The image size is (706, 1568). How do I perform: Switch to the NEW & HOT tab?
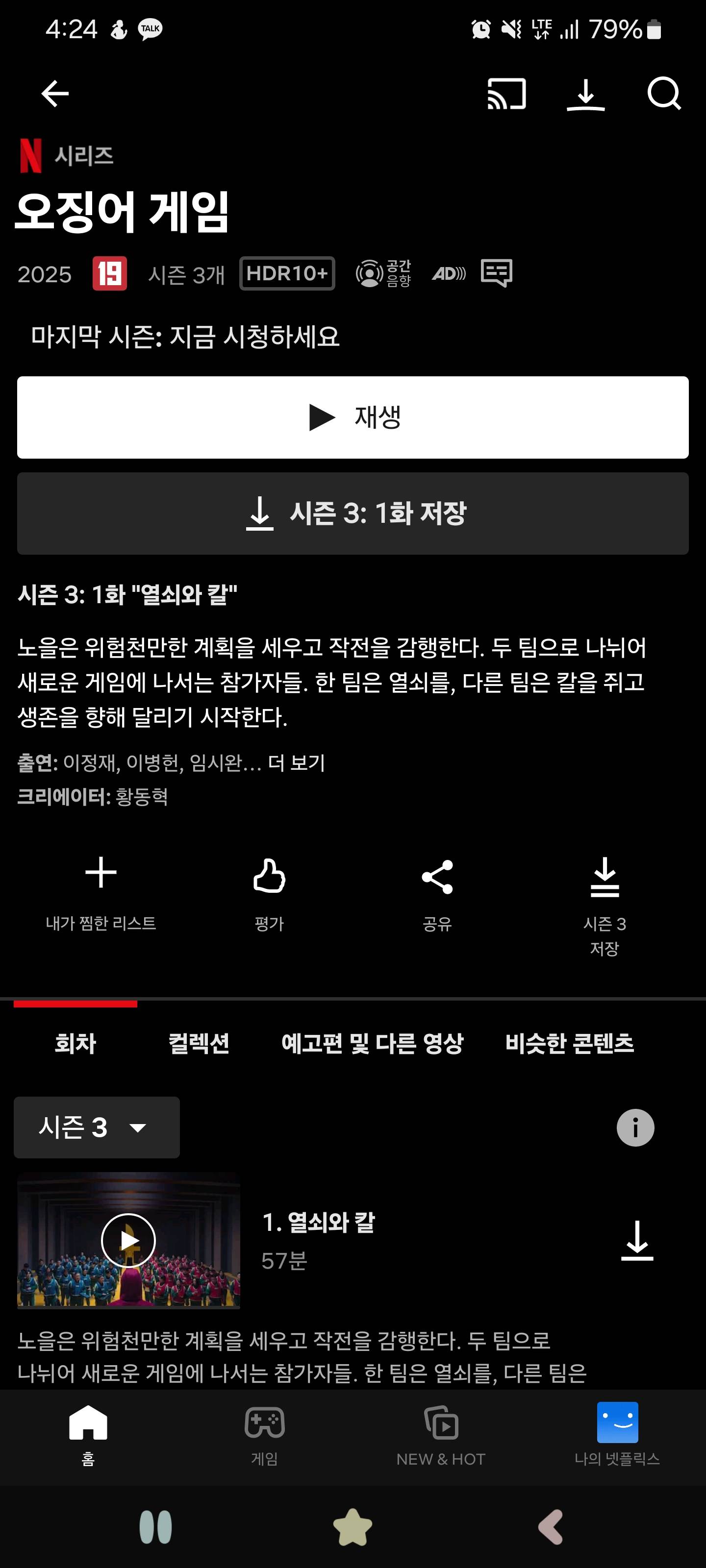click(440, 1434)
